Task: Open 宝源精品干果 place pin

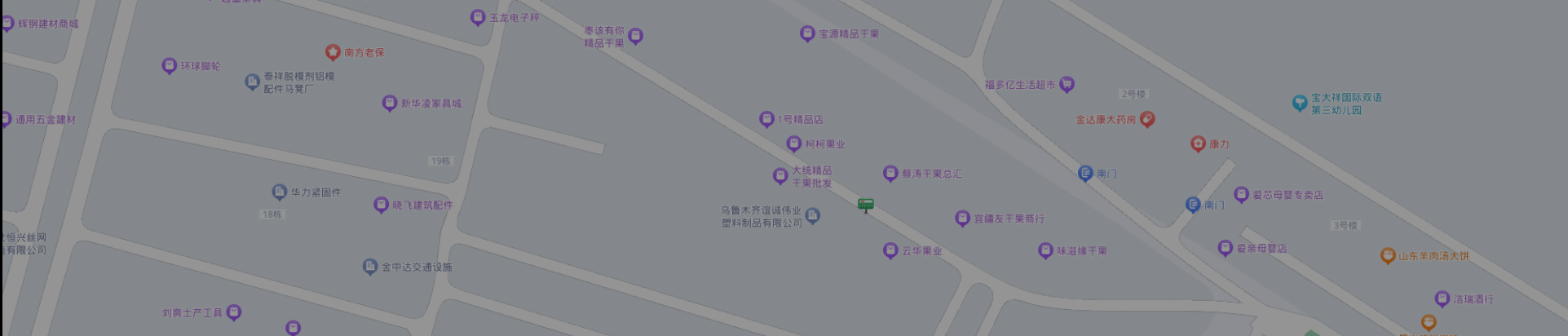Action: click(x=807, y=33)
